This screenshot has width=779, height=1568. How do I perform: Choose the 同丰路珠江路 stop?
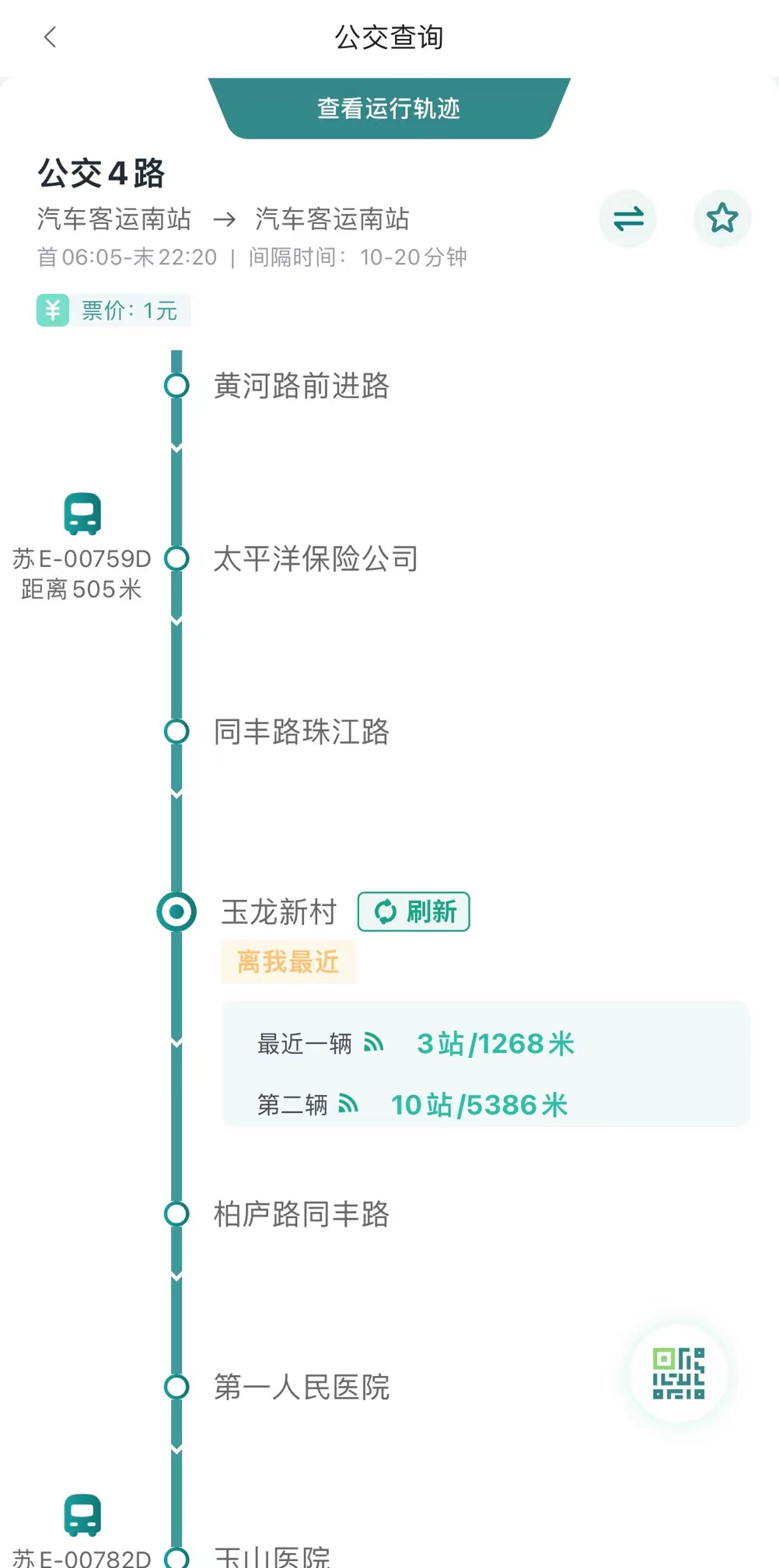(x=301, y=732)
